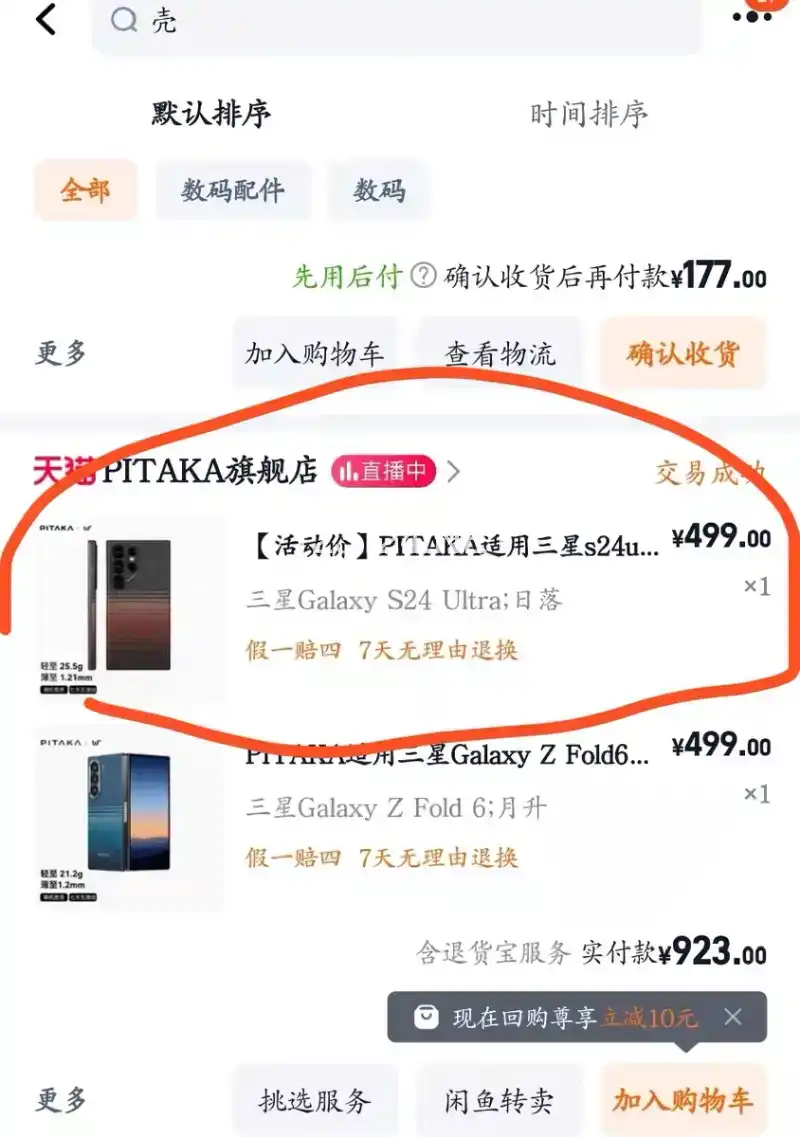Screen dimensions: 800x1137
Task: Add the ¥923 PITAKA order to cart
Action: 683,1101
